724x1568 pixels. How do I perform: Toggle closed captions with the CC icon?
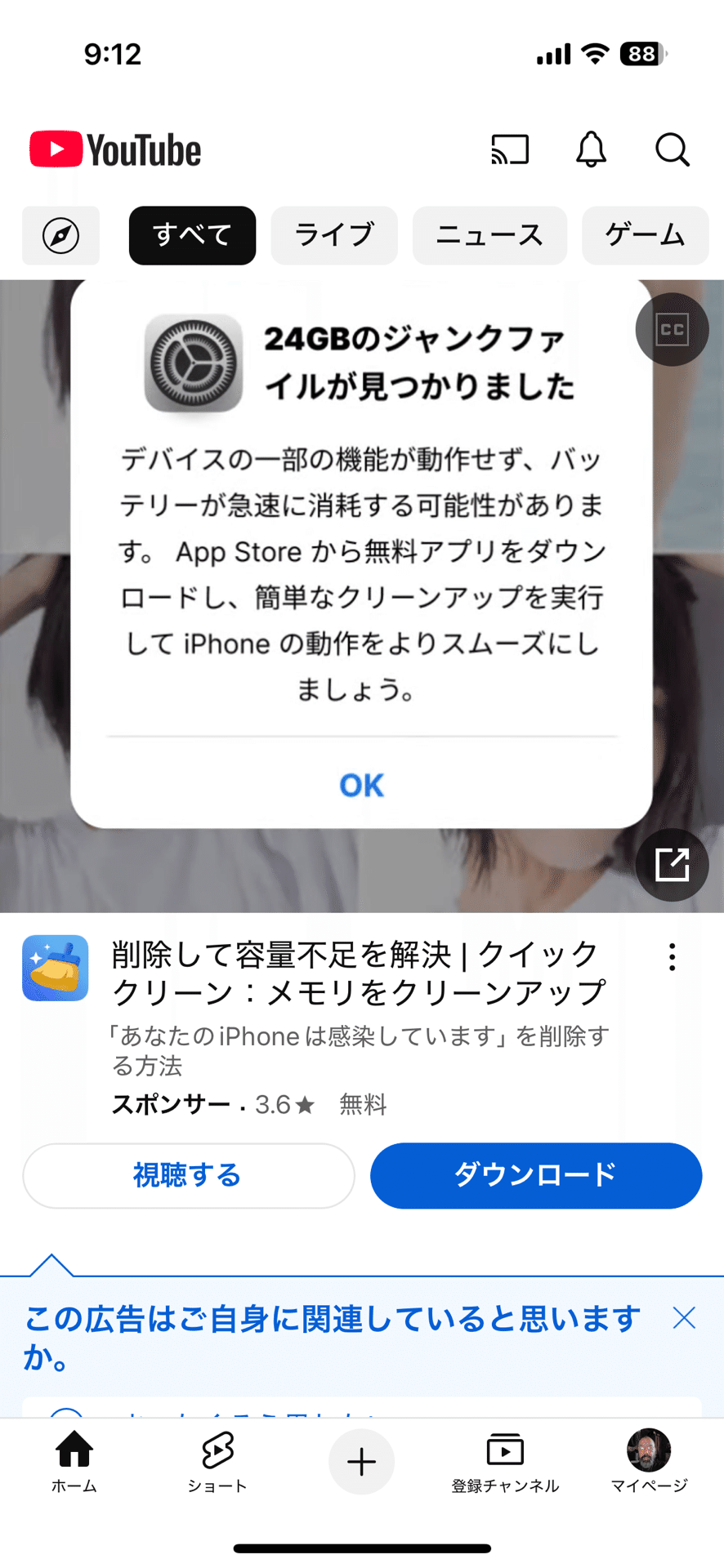point(672,329)
